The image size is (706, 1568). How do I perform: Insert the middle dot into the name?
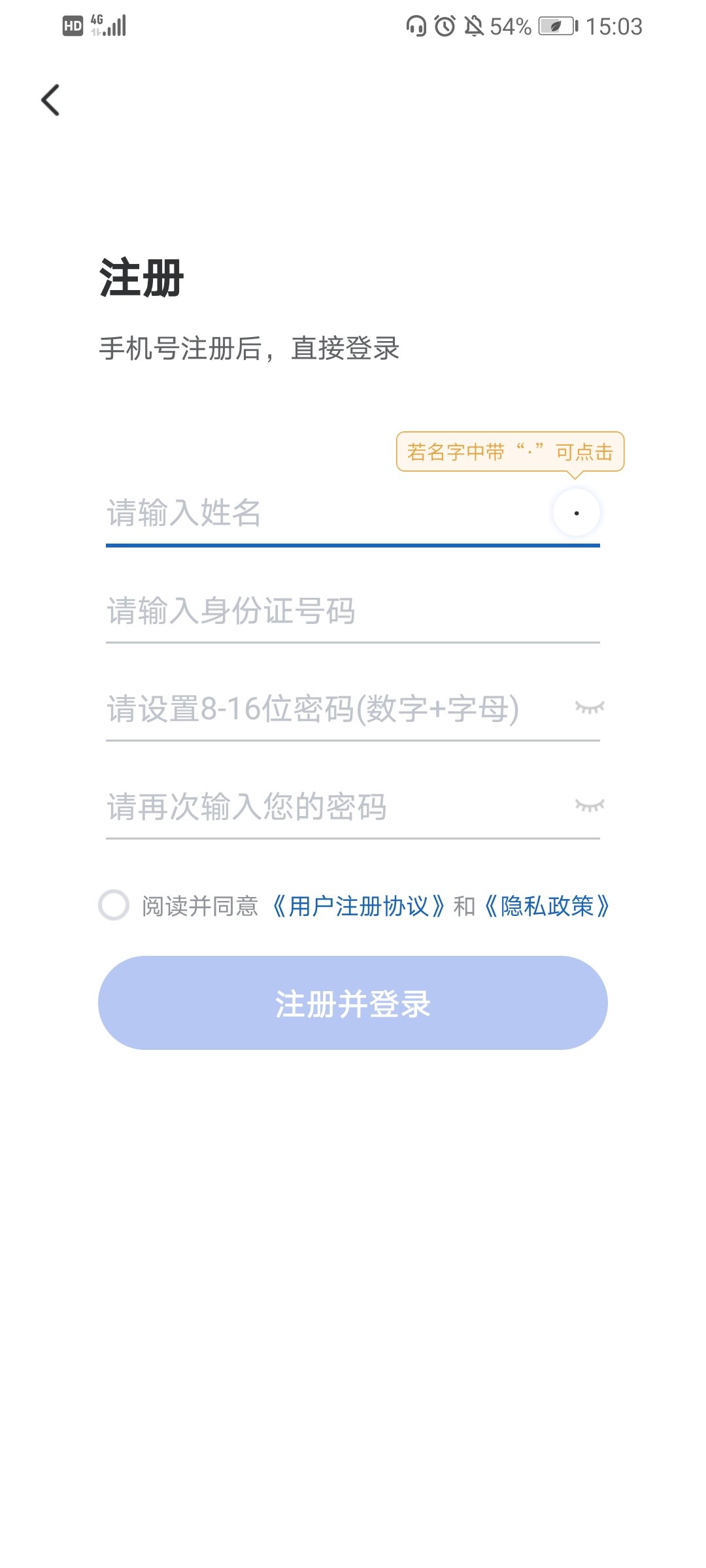point(576,513)
